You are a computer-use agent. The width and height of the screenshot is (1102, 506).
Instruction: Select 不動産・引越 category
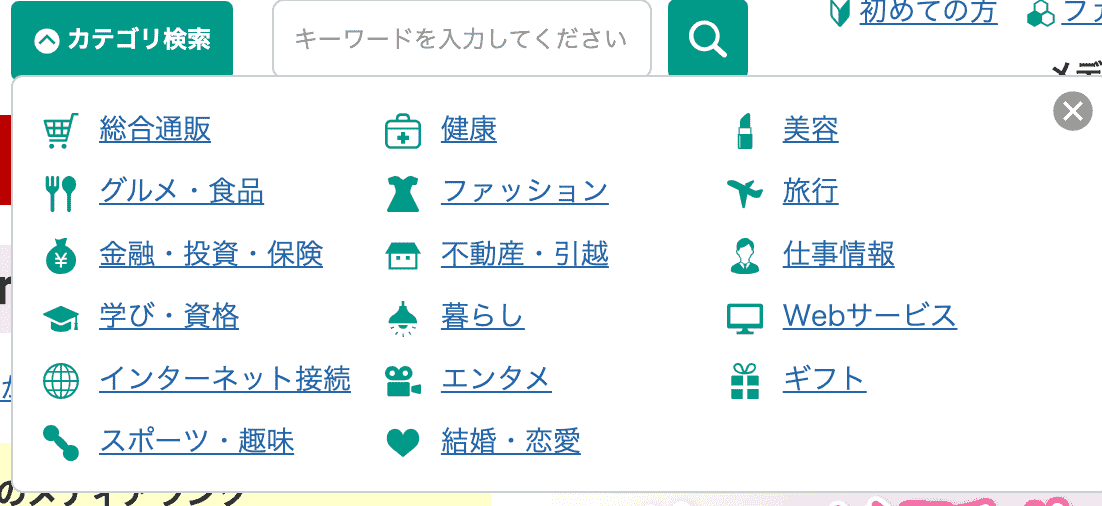pos(524,254)
